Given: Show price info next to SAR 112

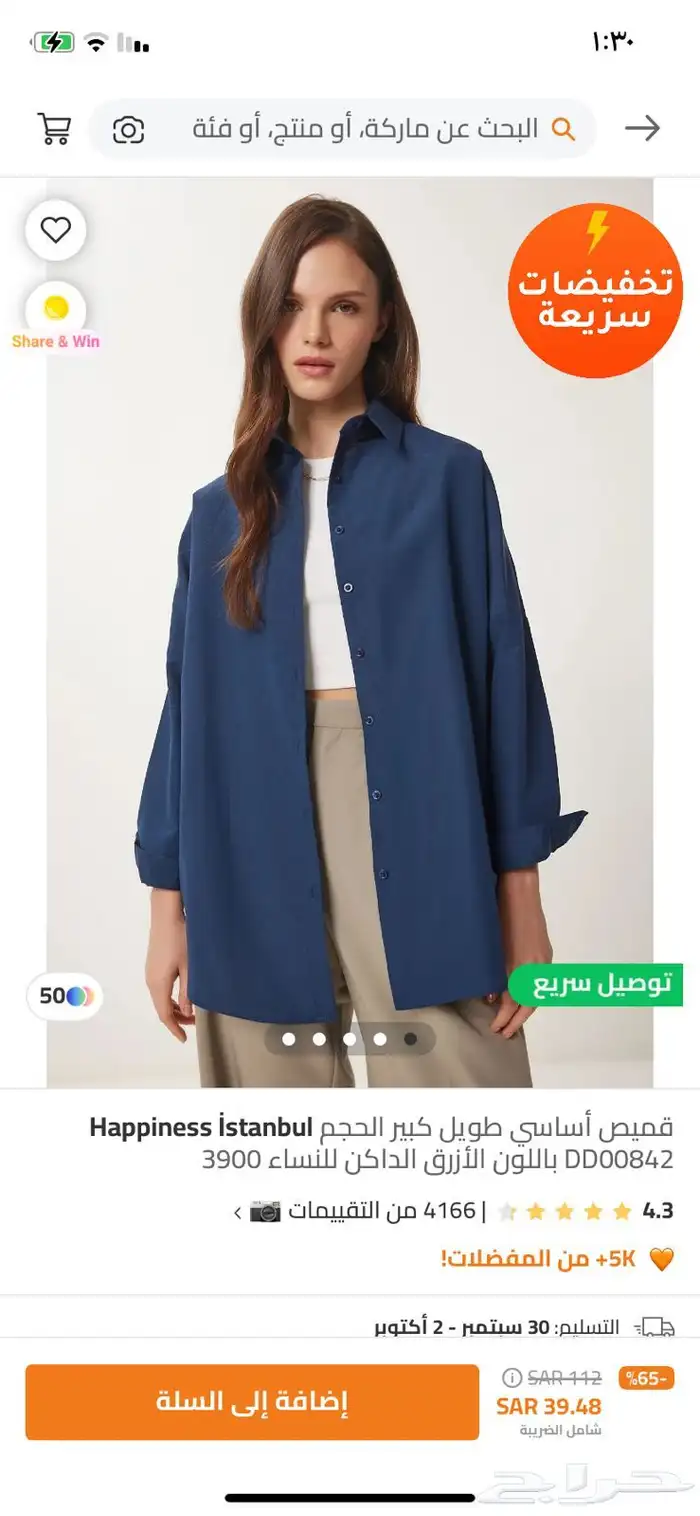Looking at the screenshot, I should click(x=512, y=1377).
